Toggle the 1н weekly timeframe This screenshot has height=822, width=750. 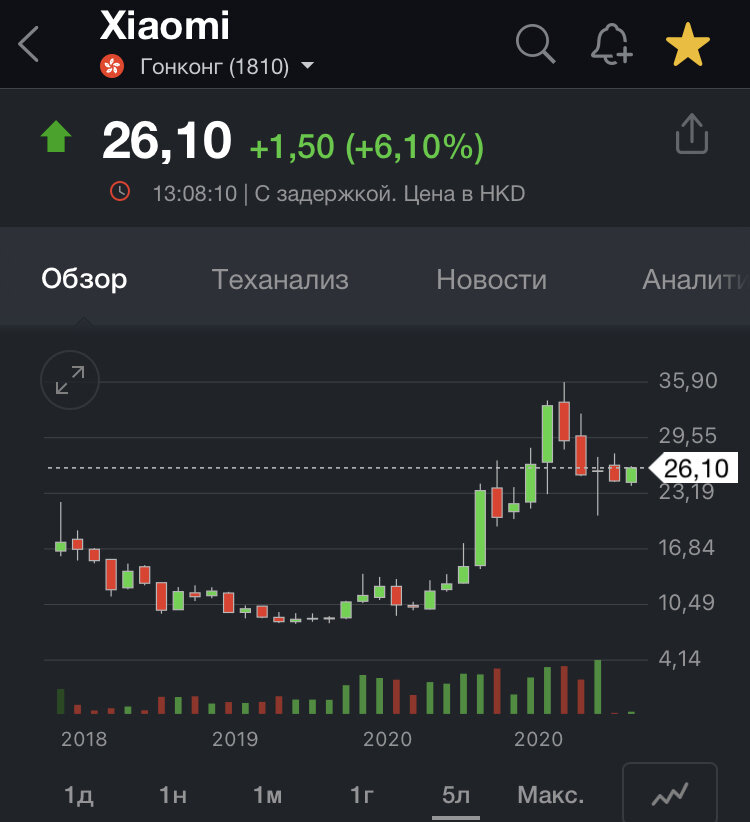(172, 793)
